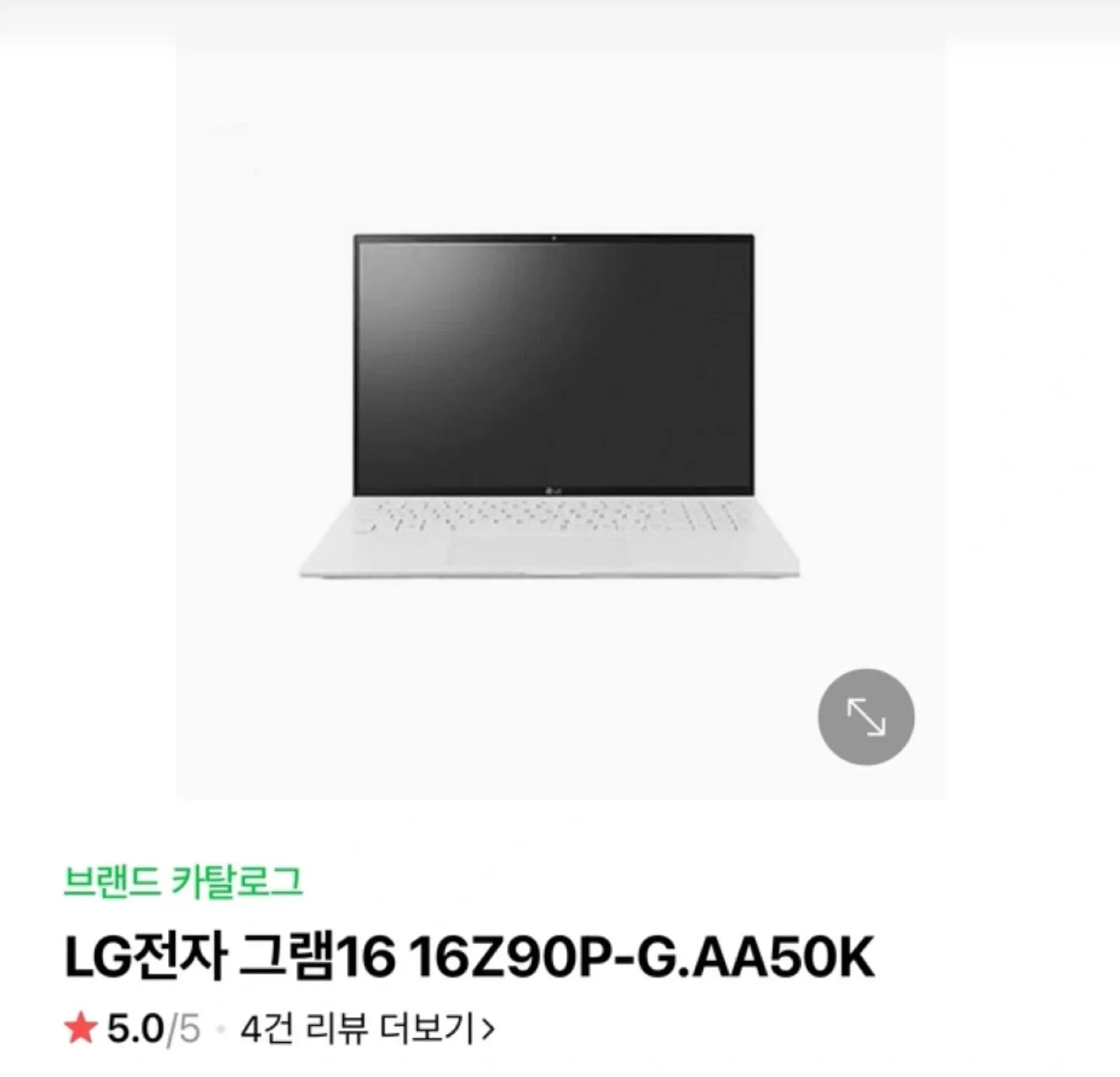Expand the product image to full screen
Image resolution: width=1120 pixels, height=1077 pixels.
click(x=866, y=716)
